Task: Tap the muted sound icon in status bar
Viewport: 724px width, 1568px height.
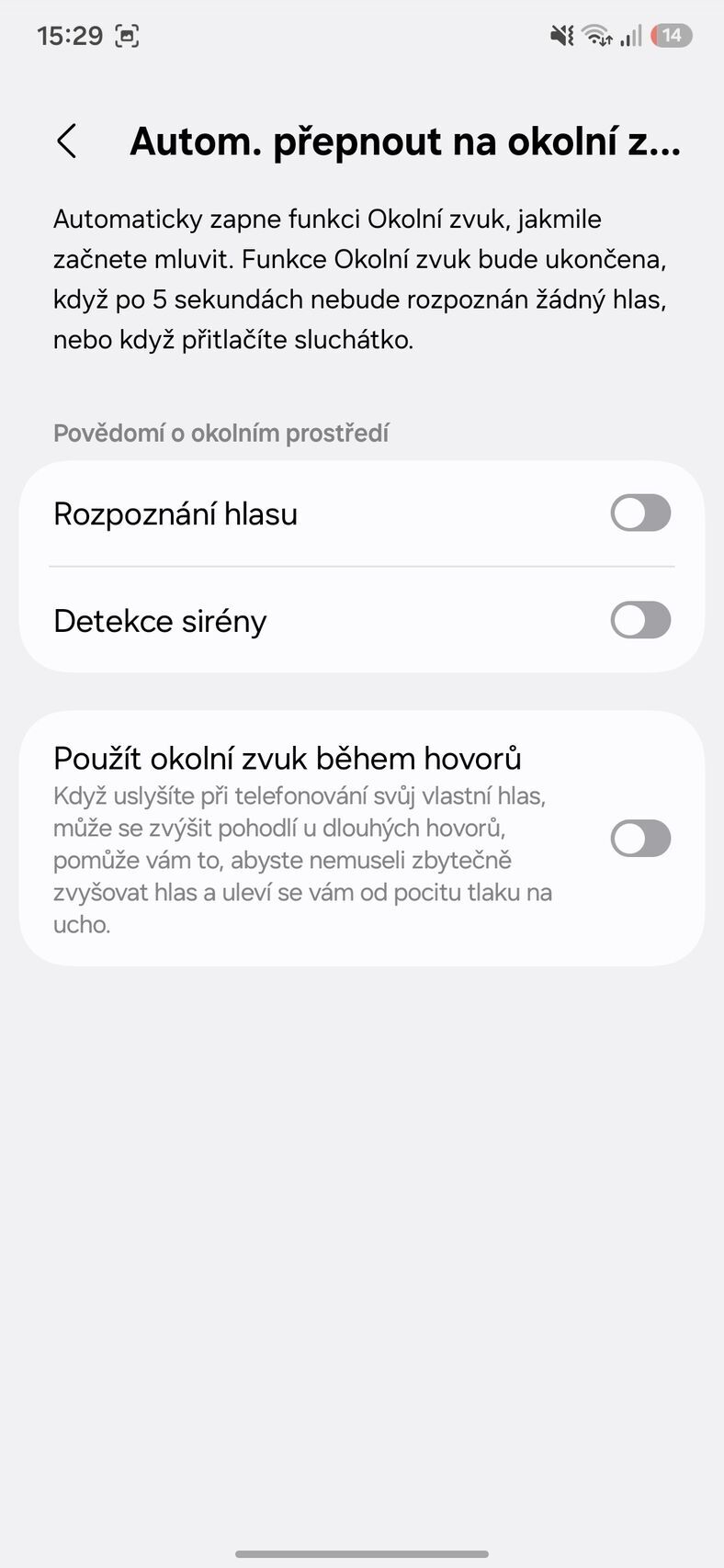Action: [x=560, y=35]
